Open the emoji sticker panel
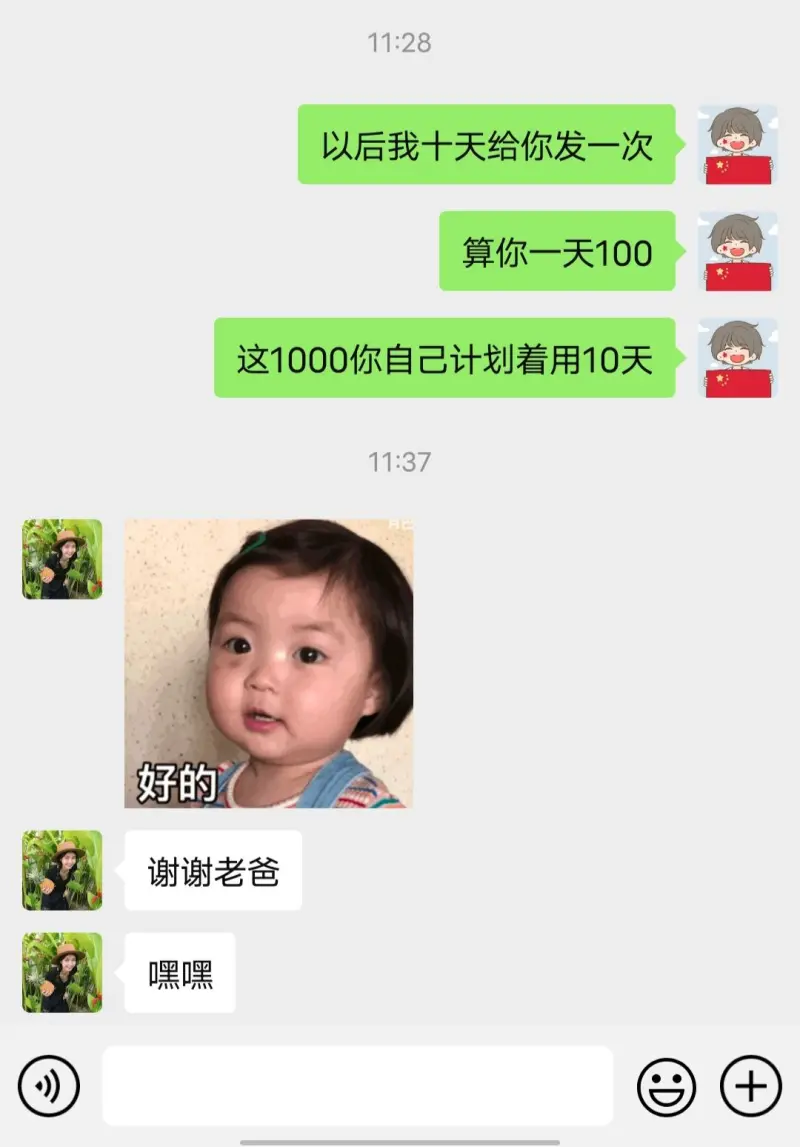The image size is (800, 1147). pyautogui.click(x=666, y=1086)
